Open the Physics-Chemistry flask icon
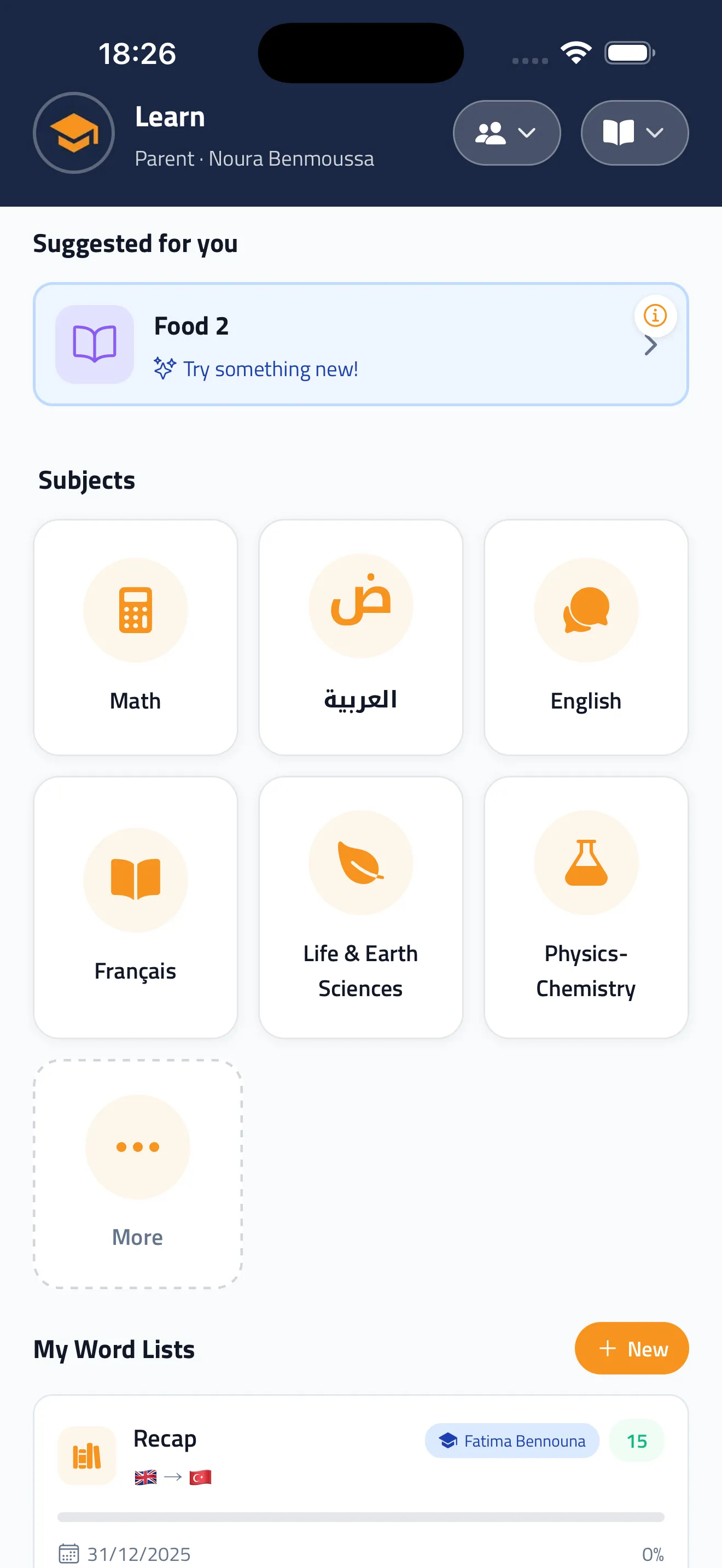This screenshot has width=722, height=1568. point(586,863)
